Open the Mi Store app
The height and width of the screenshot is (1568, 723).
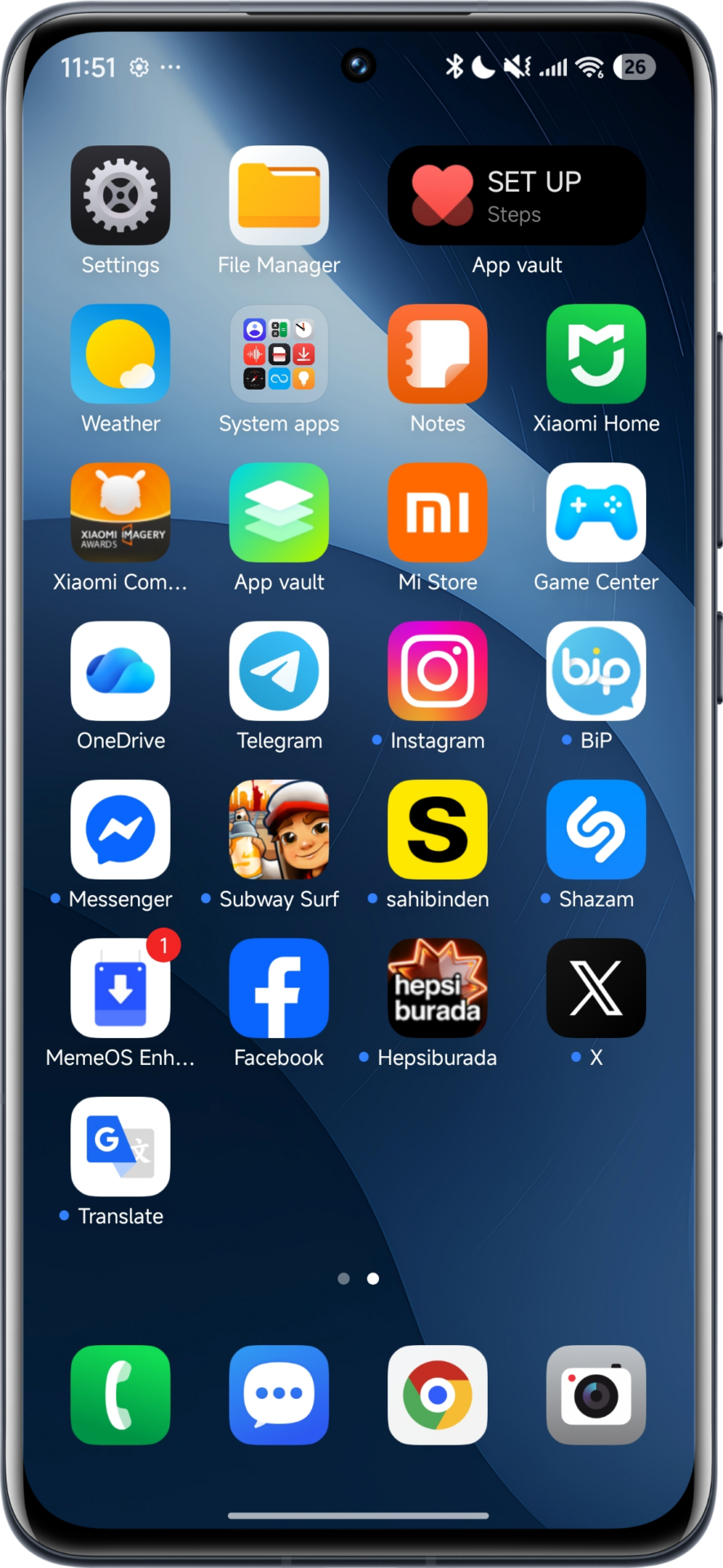pyautogui.click(x=437, y=513)
